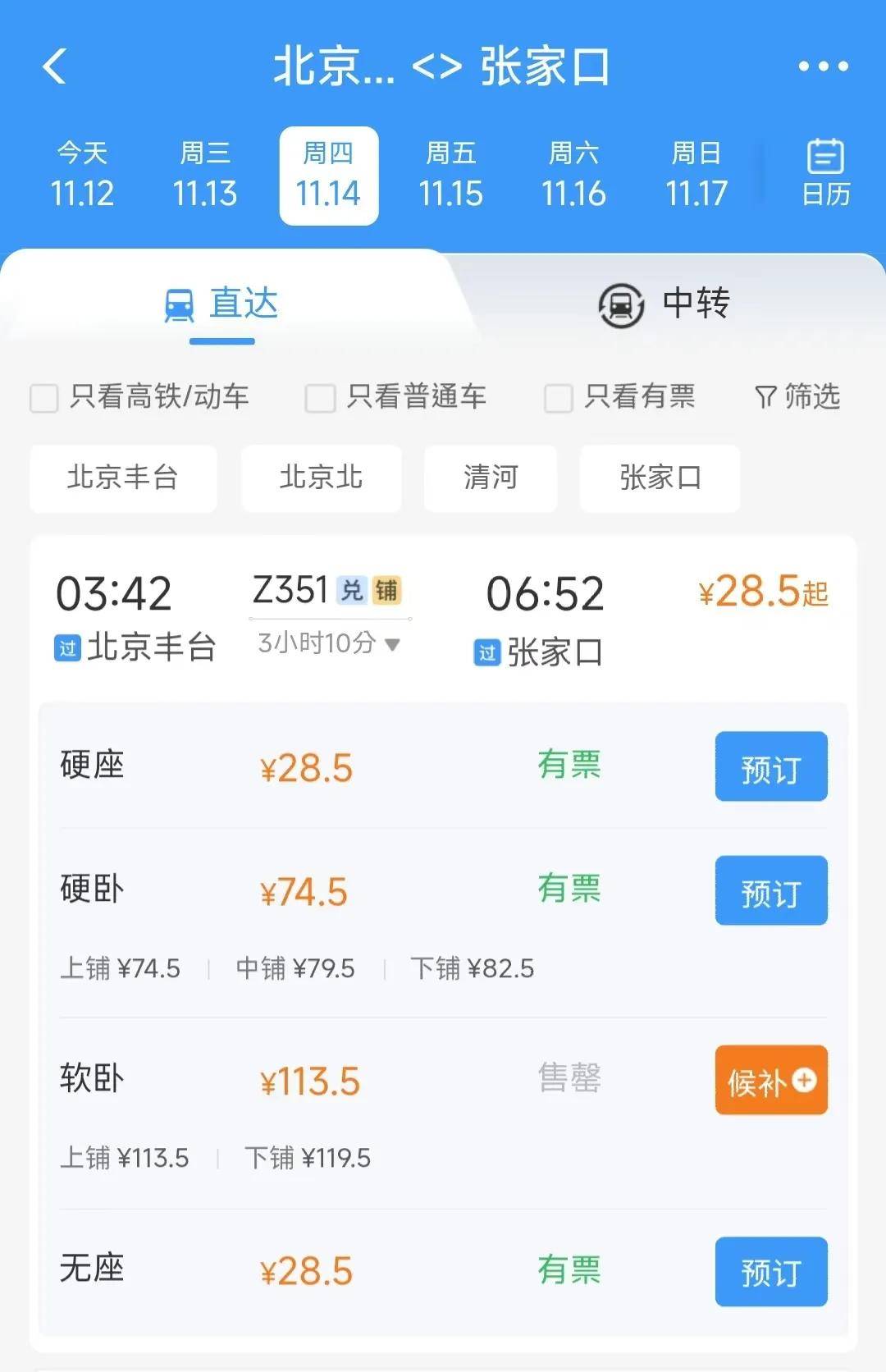Filter by station 北京丰台 chip
The image size is (886, 1372).
tap(123, 478)
